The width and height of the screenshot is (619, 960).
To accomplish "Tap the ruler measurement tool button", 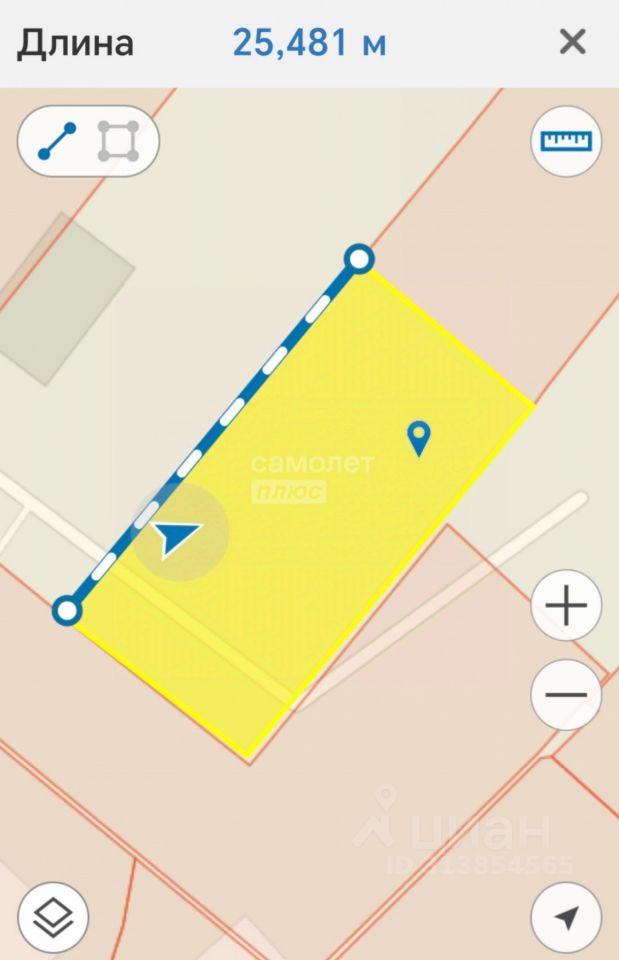I will [x=566, y=141].
